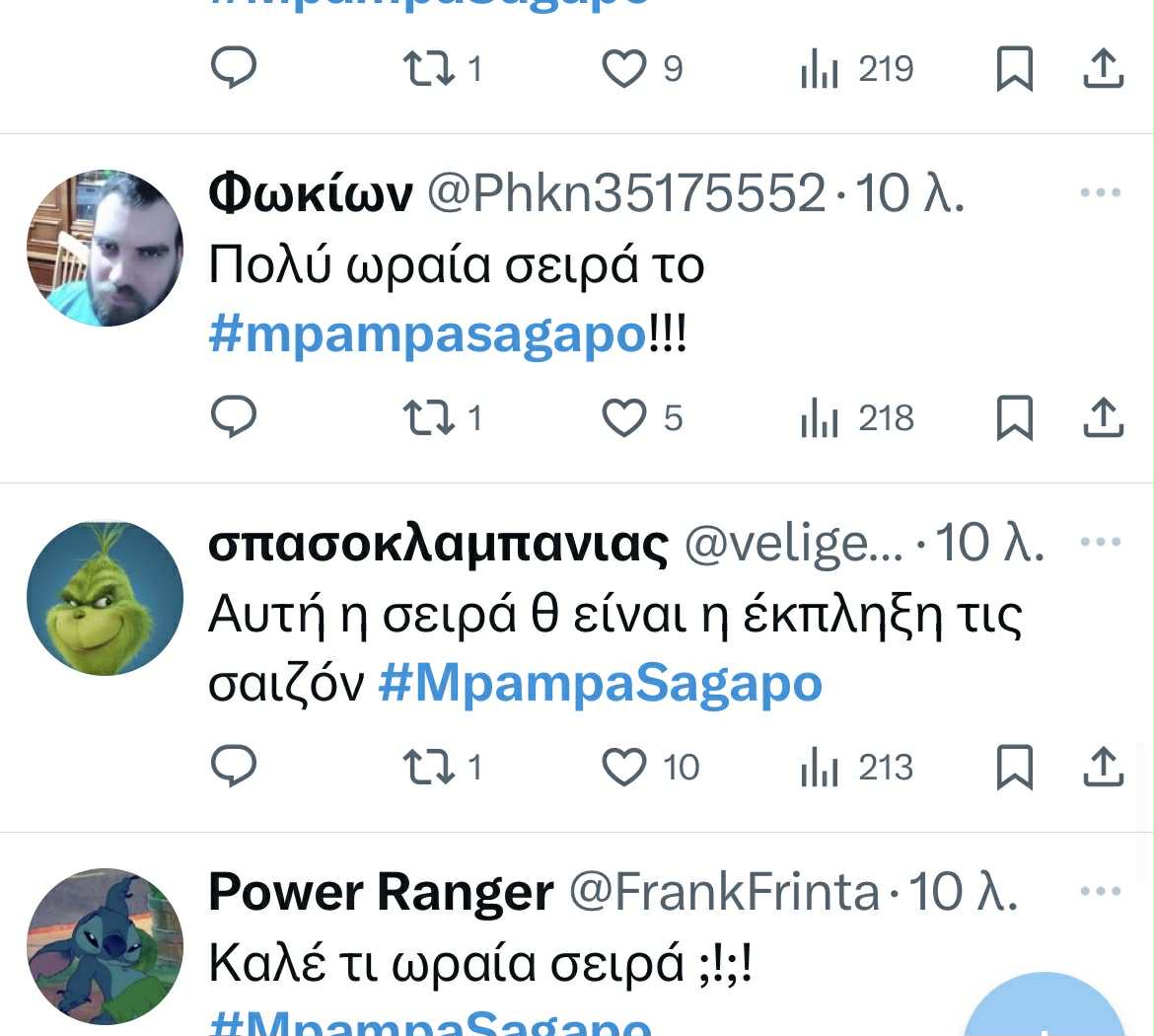This screenshot has width=1154, height=1036.
Task: Retweet σπασοκλαμπανιας's tweet
Action: (428, 767)
